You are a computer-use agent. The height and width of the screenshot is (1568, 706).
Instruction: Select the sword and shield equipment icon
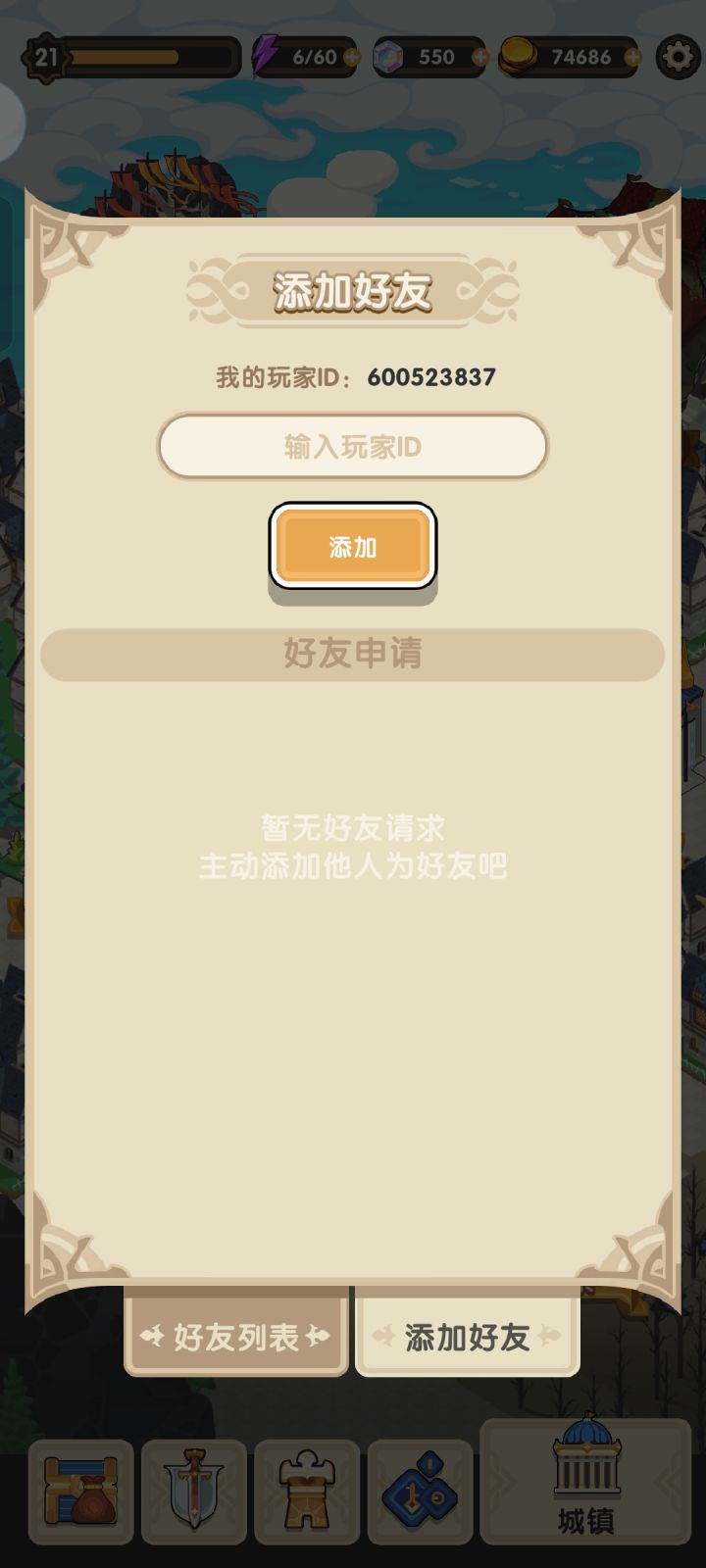[x=193, y=1490]
